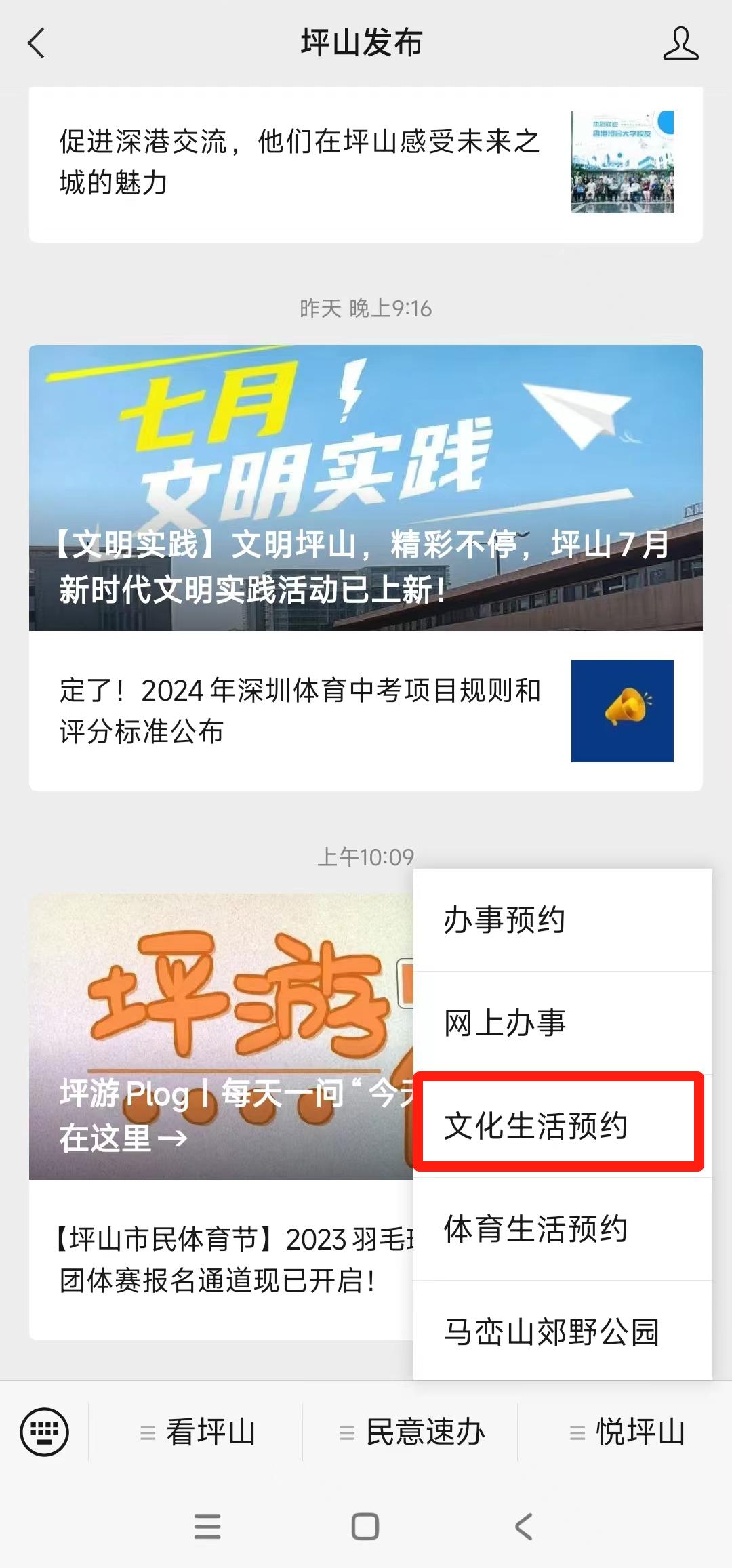
Task: Tap the back arrow to leave 坪山发布 chat
Action: pyautogui.click(x=35, y=43)
